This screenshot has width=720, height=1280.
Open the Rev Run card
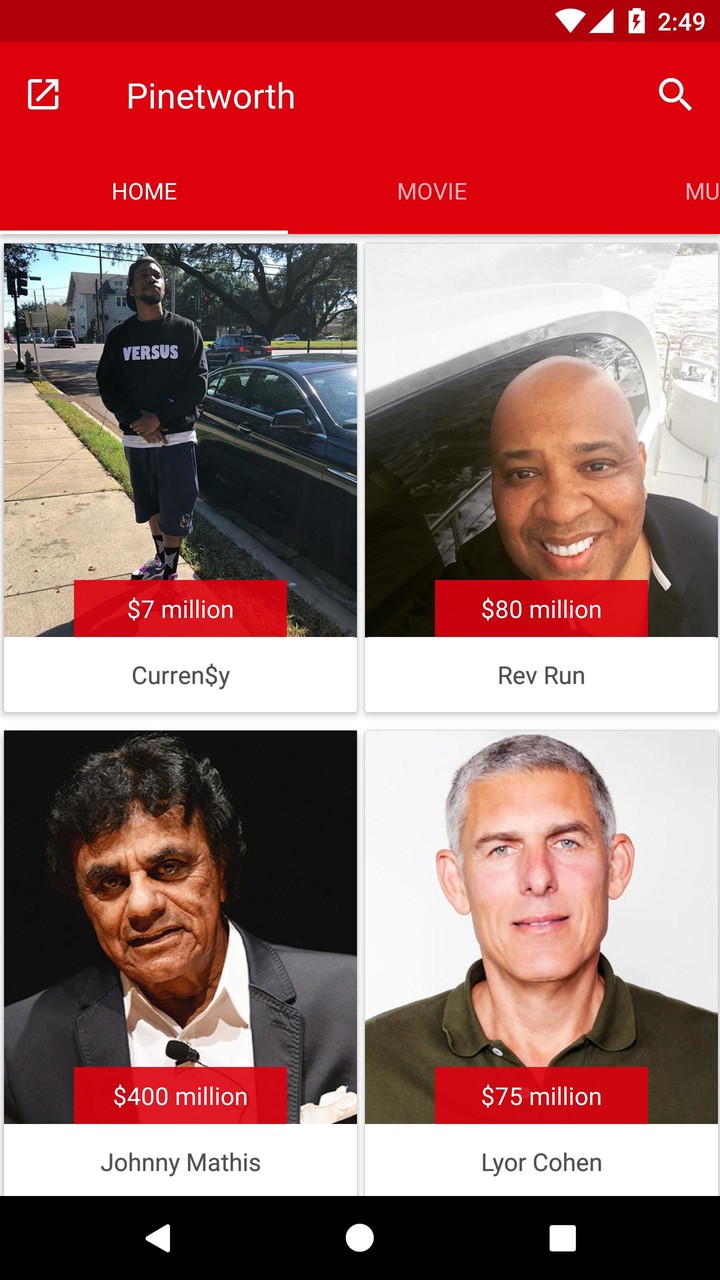click(541, 477)
